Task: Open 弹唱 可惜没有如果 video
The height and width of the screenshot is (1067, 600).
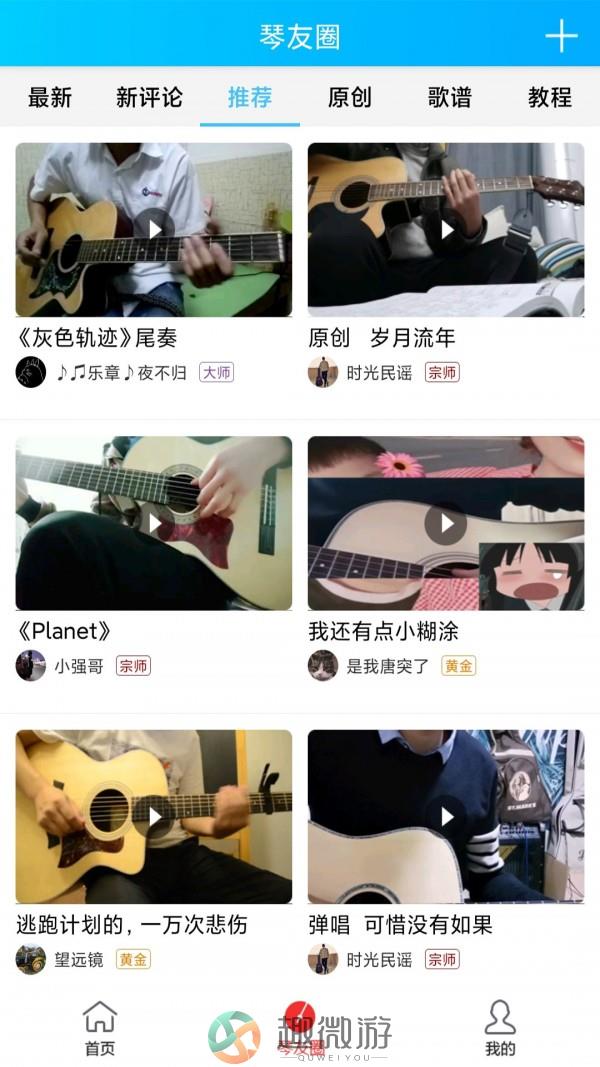Action: [x=446, y=817]
